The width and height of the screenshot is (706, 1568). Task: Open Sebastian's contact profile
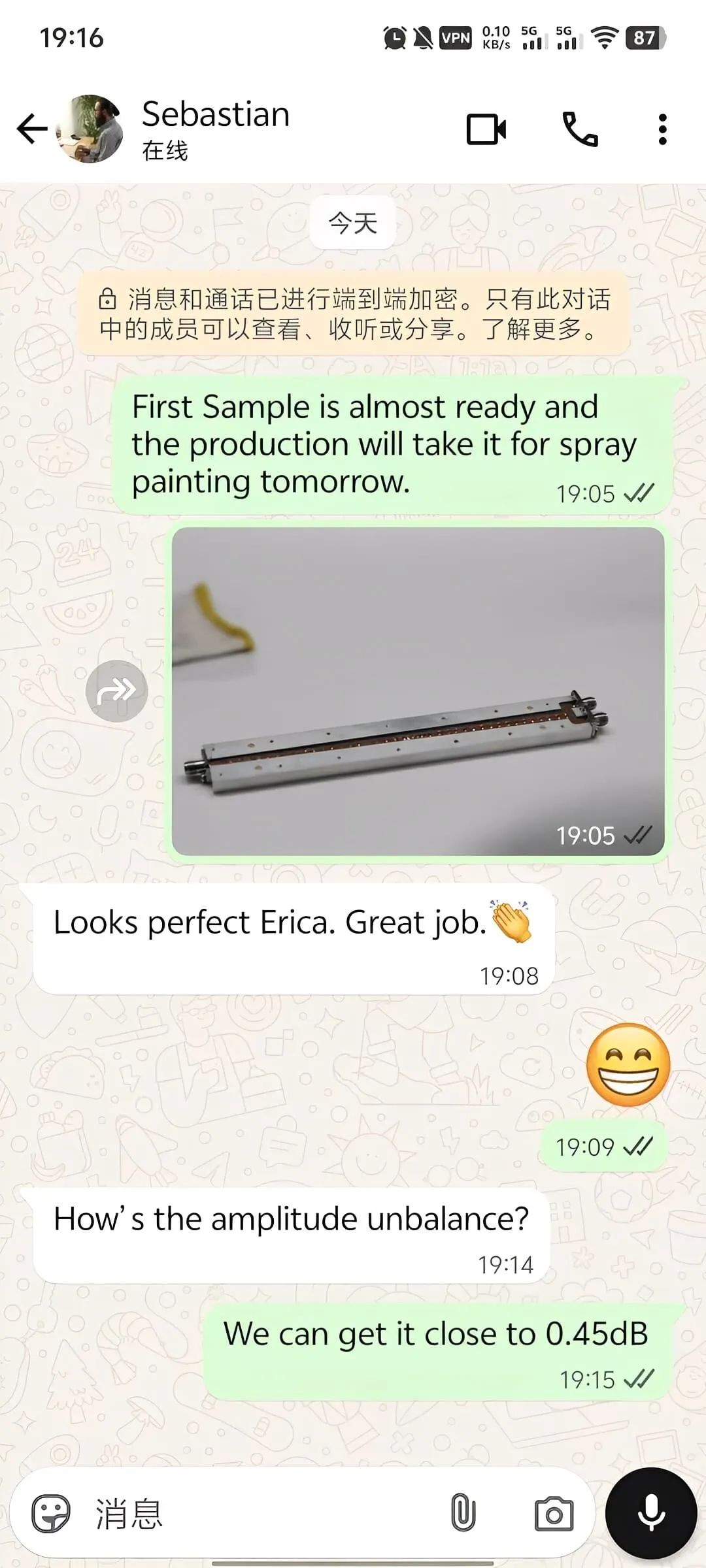point(216,129)
